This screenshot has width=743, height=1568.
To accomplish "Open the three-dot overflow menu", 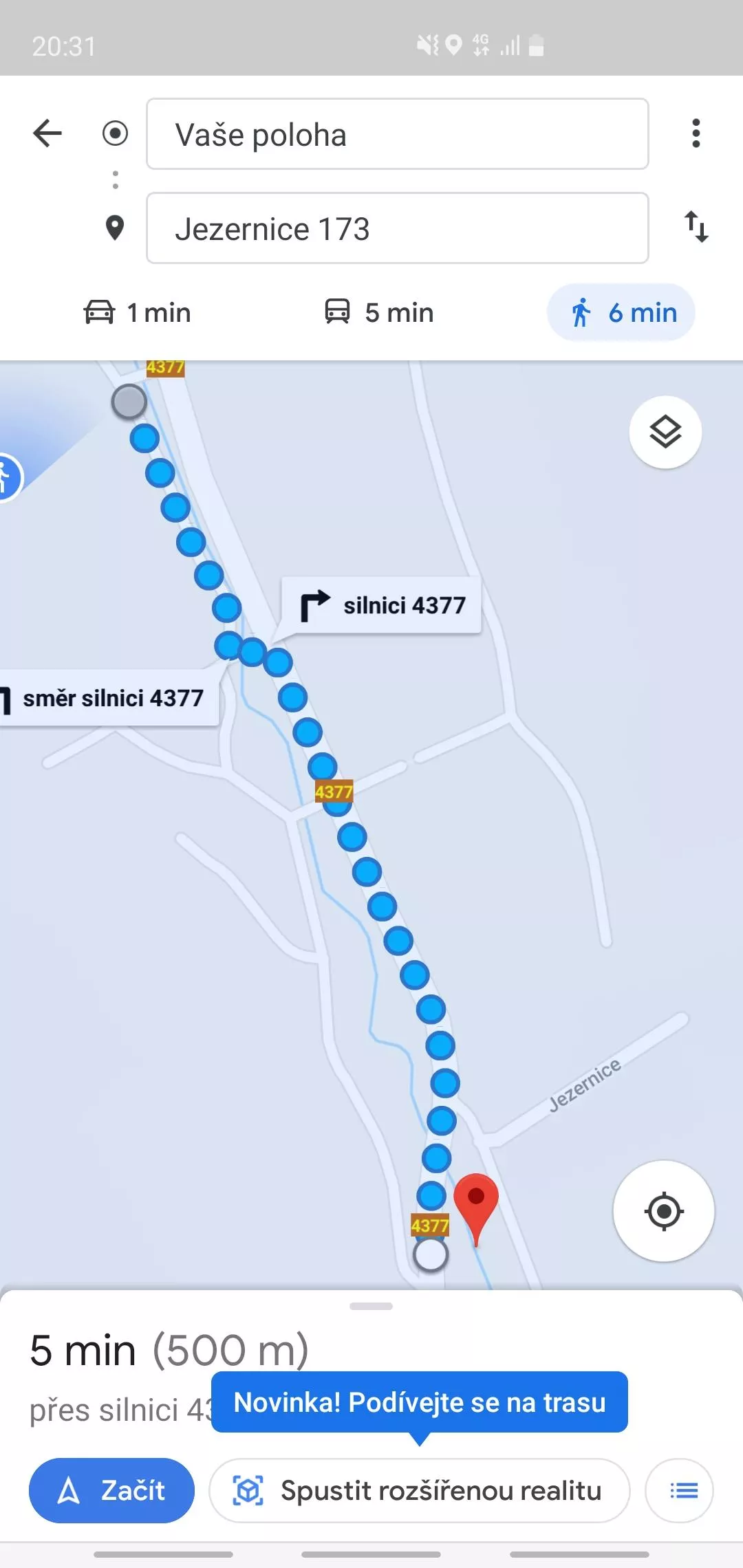I will pyautogui.click(x=696, y=133).
